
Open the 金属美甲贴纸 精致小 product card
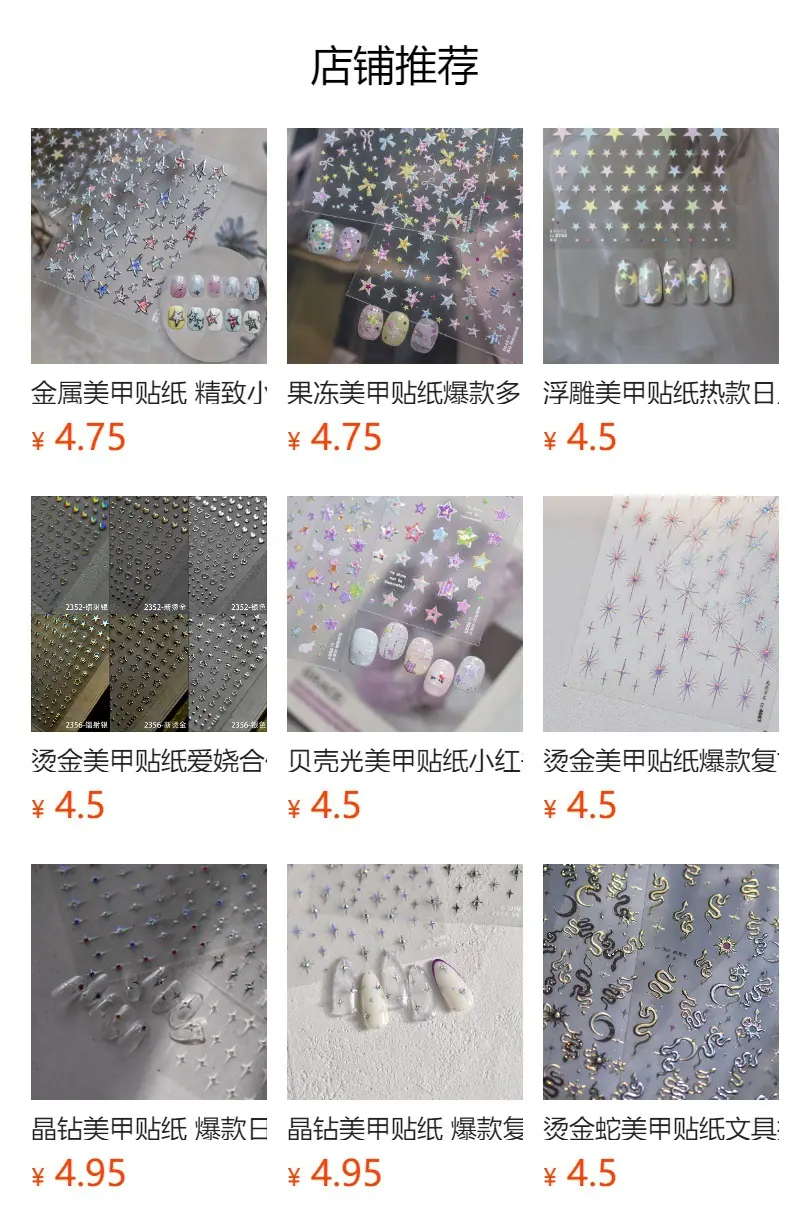click(x=149, y=292)
